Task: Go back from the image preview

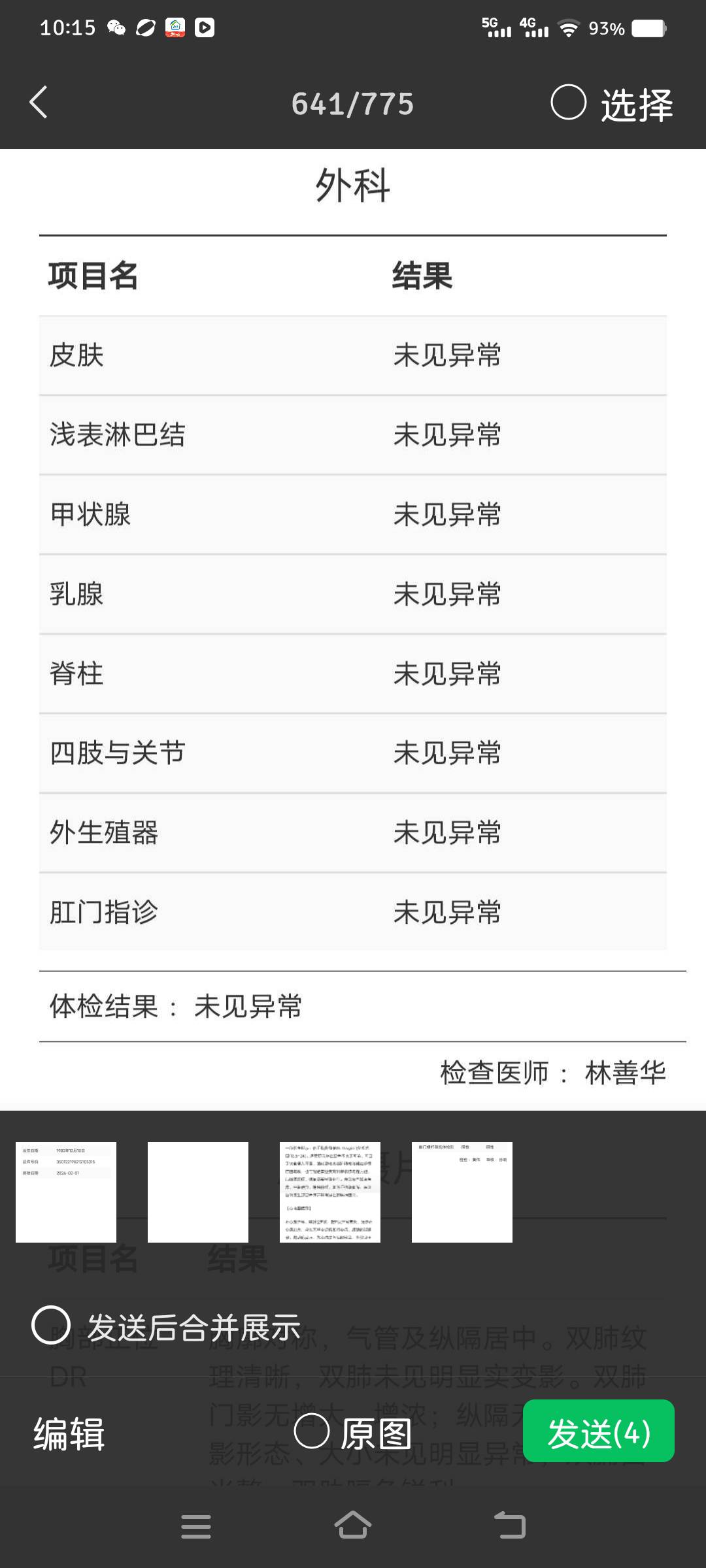Action: pyautogui.click(x=38, y=103)
